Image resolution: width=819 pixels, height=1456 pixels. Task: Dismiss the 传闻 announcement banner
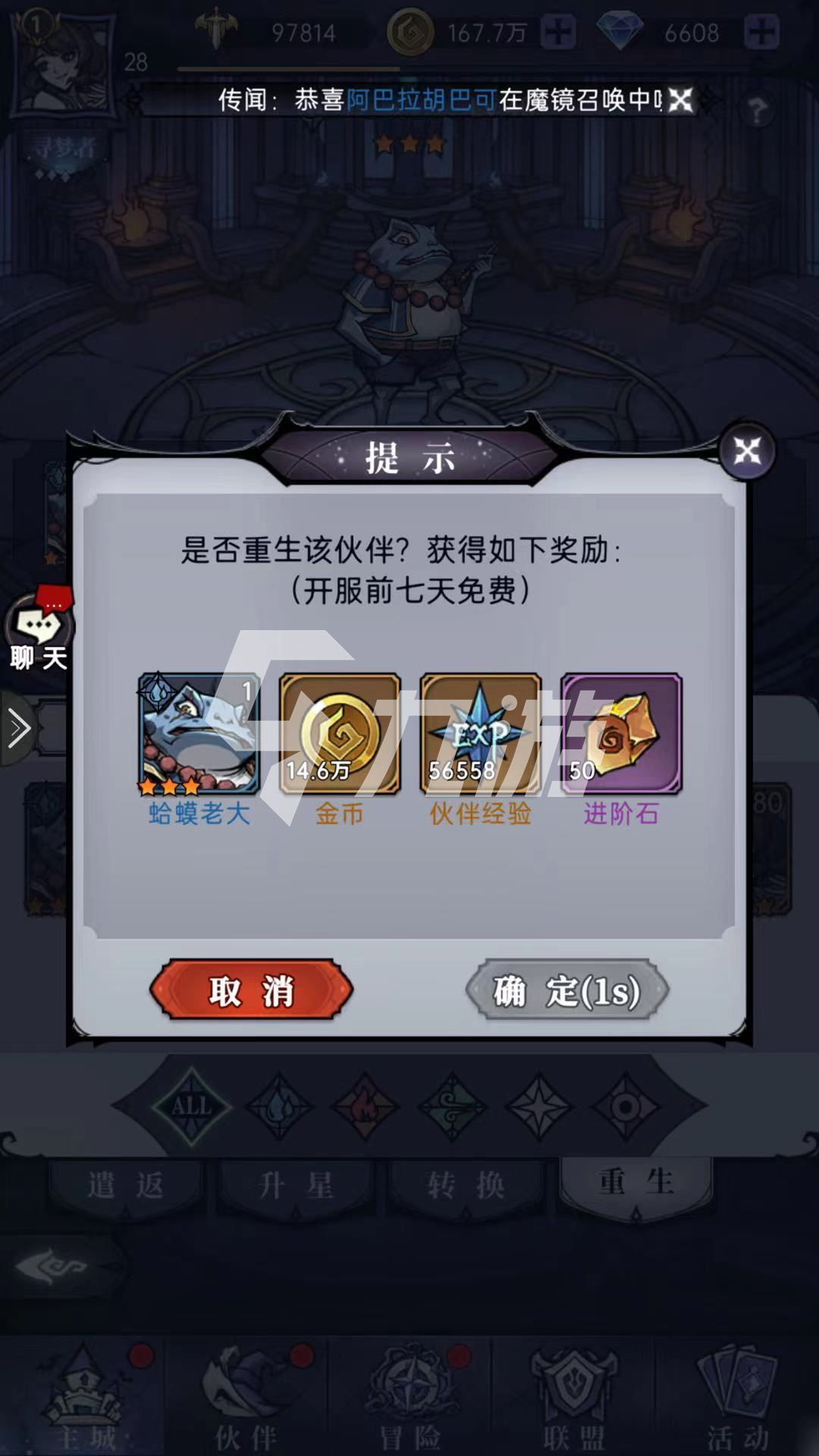point(681,99)
